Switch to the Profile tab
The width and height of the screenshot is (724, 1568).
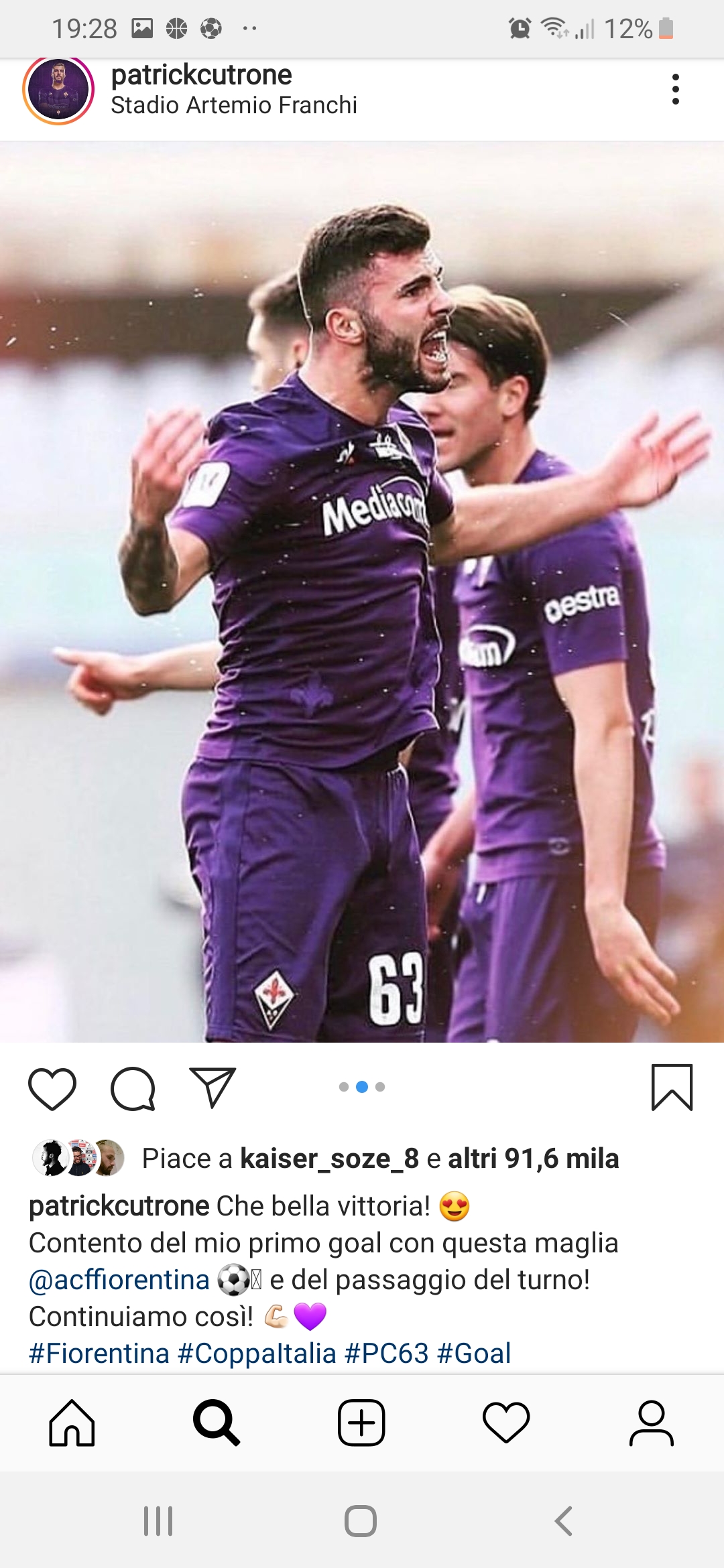(x=651, y=1423)
